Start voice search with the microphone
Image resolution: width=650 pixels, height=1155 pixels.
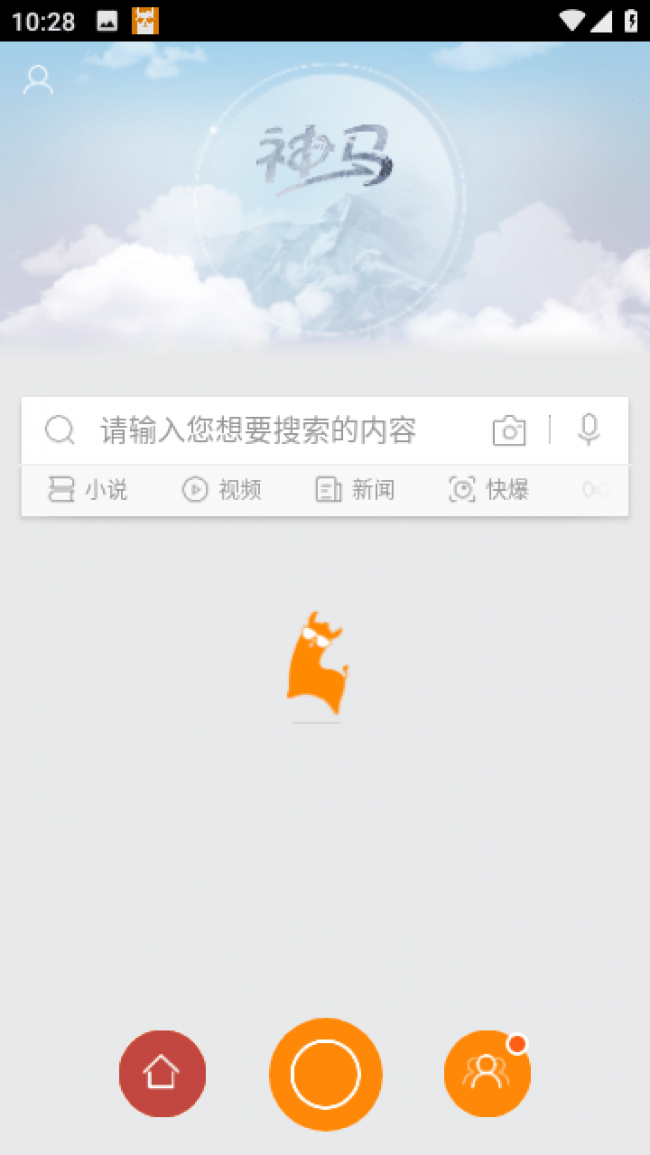point(589,430)
